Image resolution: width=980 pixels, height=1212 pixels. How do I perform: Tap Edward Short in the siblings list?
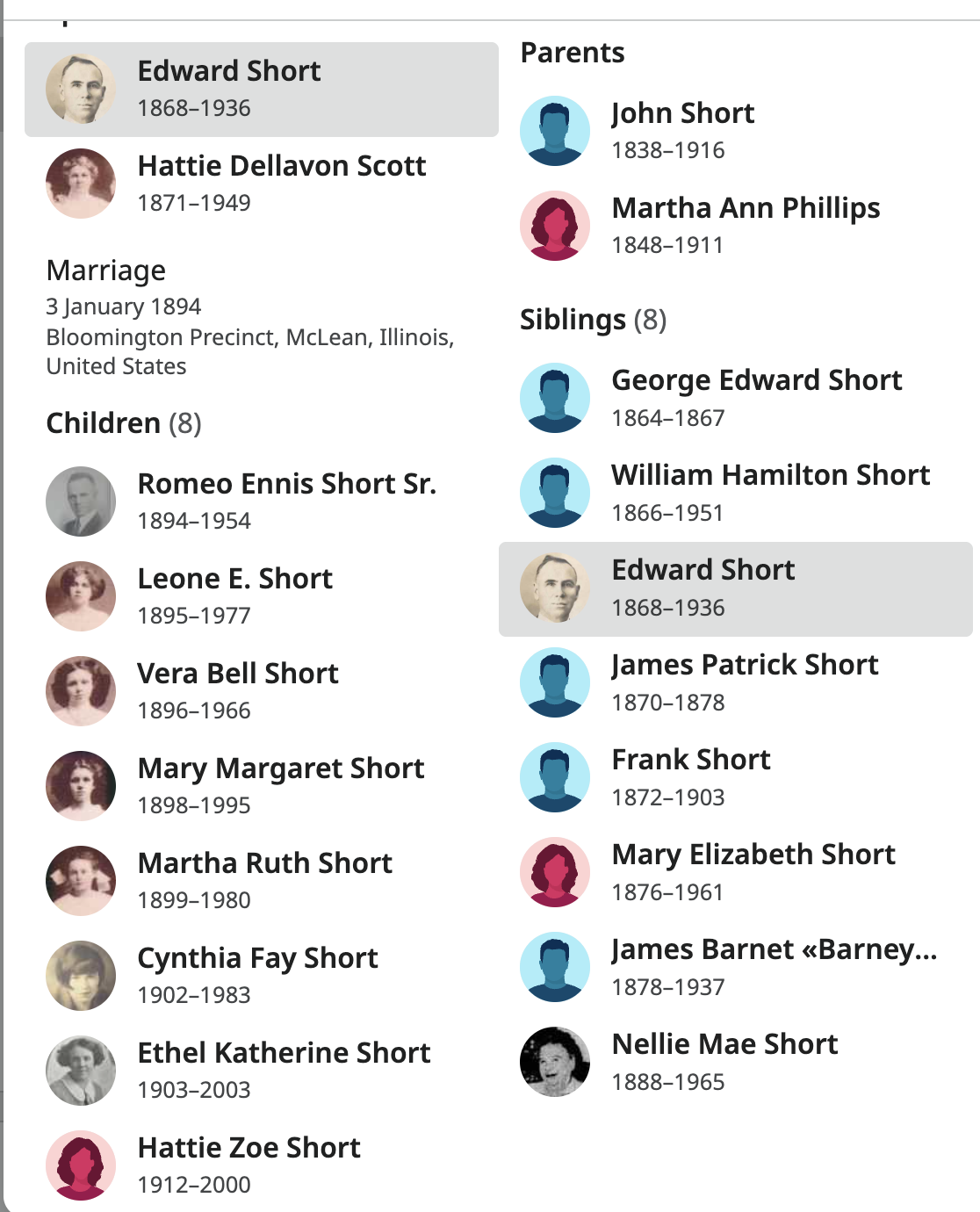pyautogui.click(x=703, y=570)
